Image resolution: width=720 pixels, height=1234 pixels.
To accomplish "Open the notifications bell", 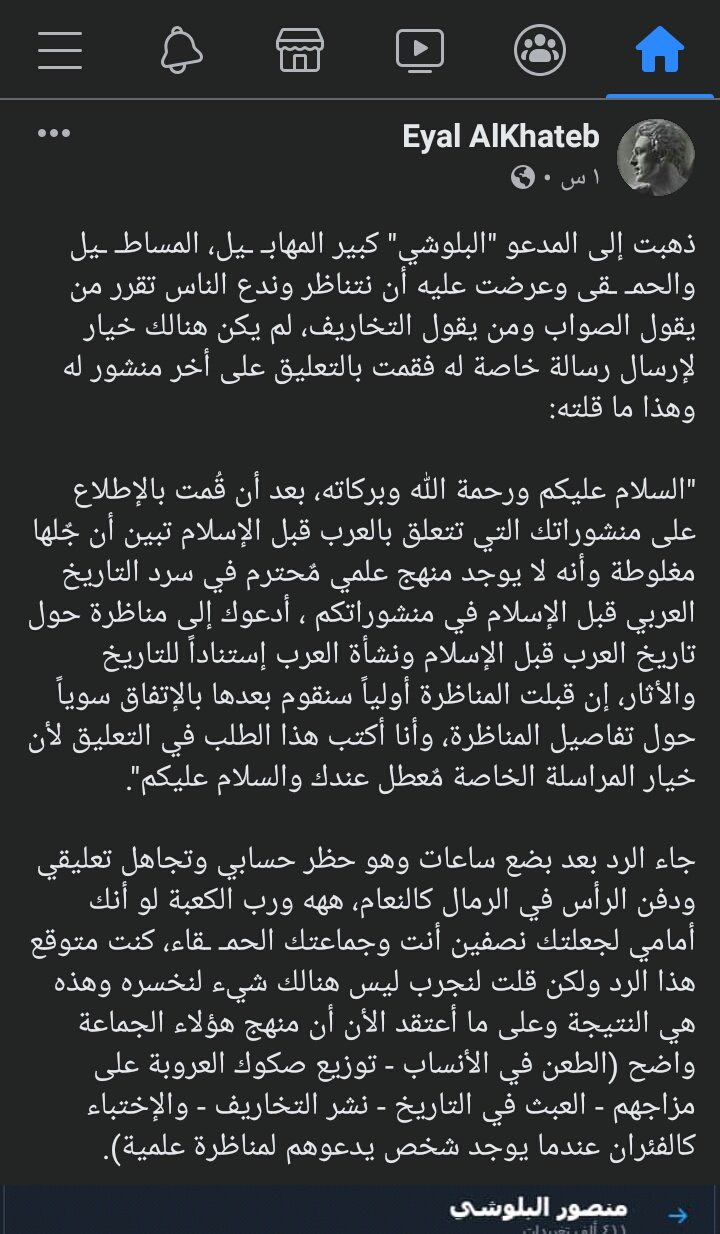I will [x=181, y=50].
